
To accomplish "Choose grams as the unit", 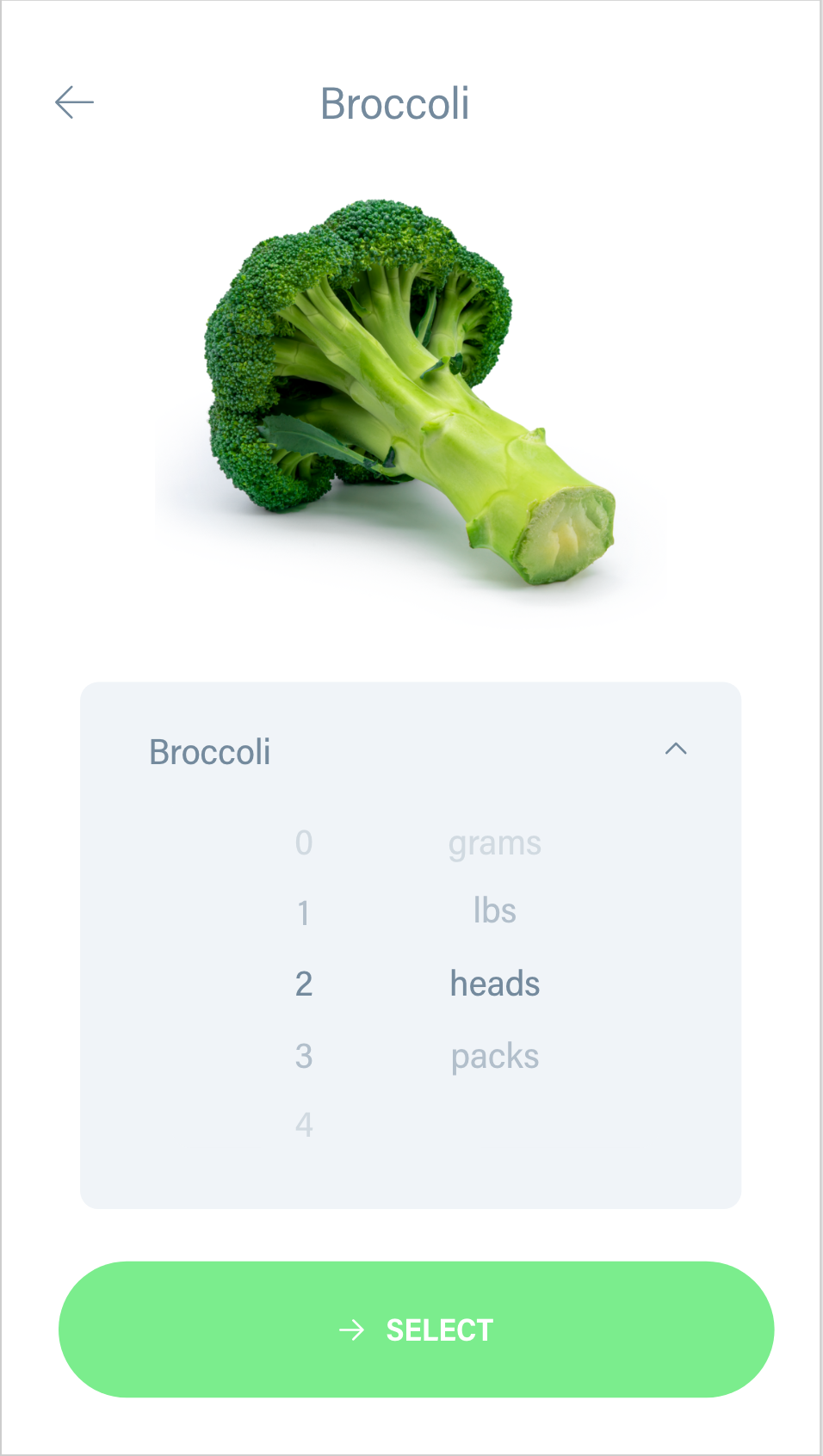I will click(495, 844).
